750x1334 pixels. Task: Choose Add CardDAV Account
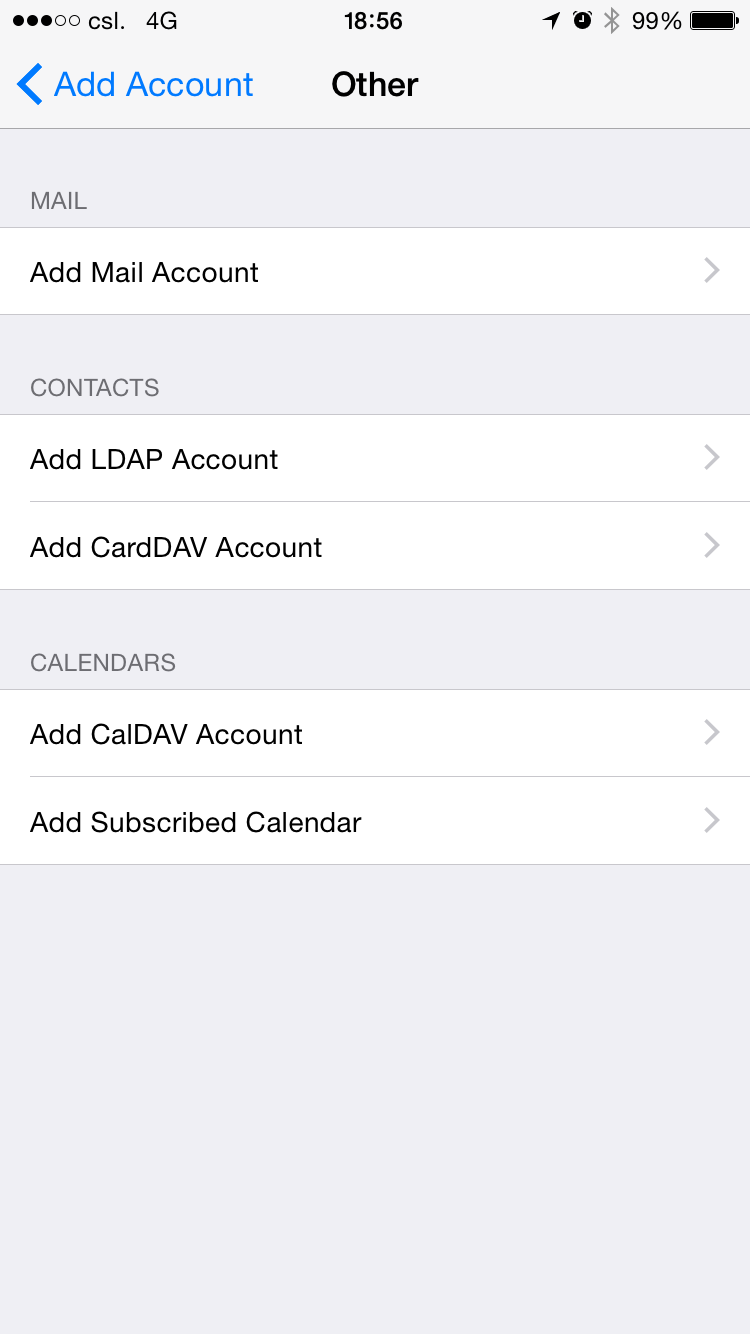[x=375, y=547]
